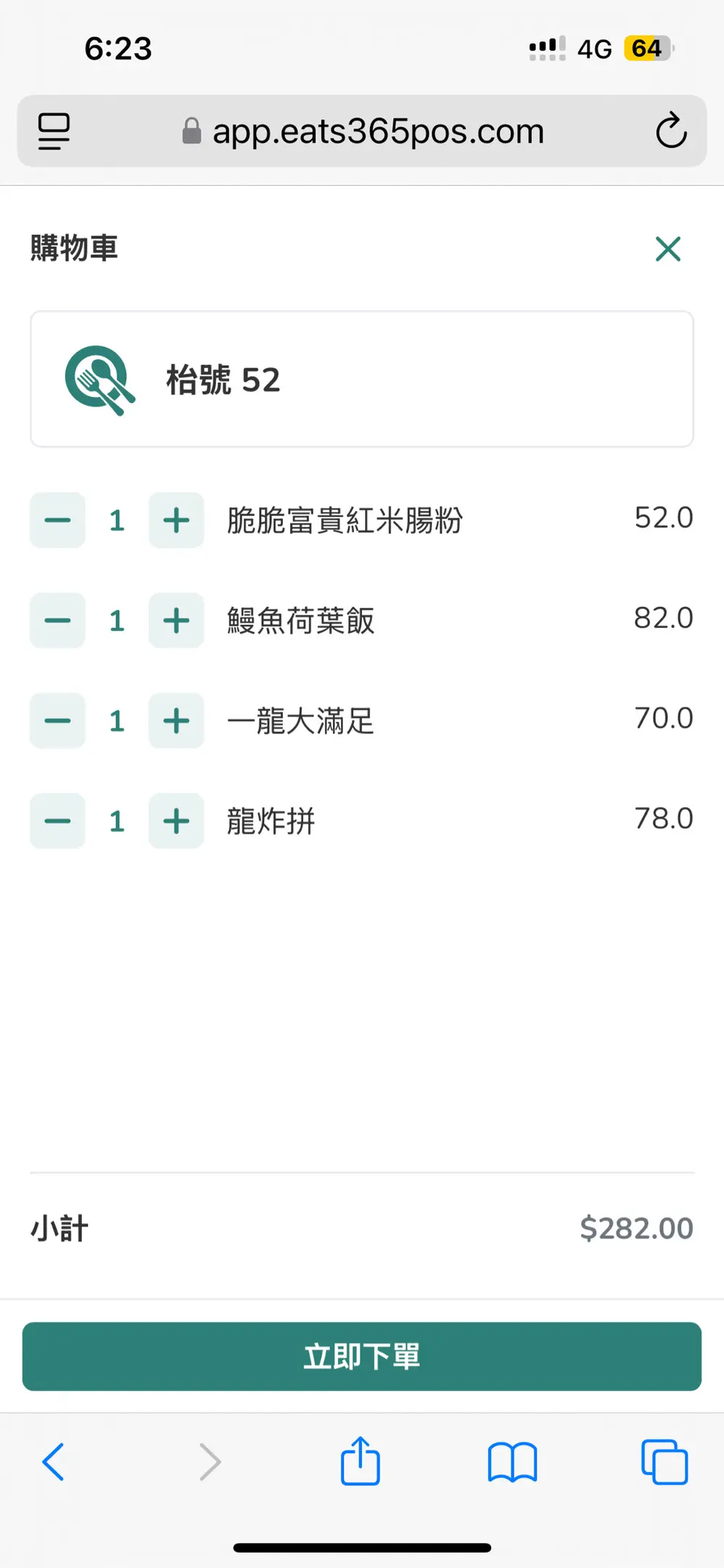Close the 購物車 cart panel
This screenshot has height=1568, width=724.
pos(667,249)
